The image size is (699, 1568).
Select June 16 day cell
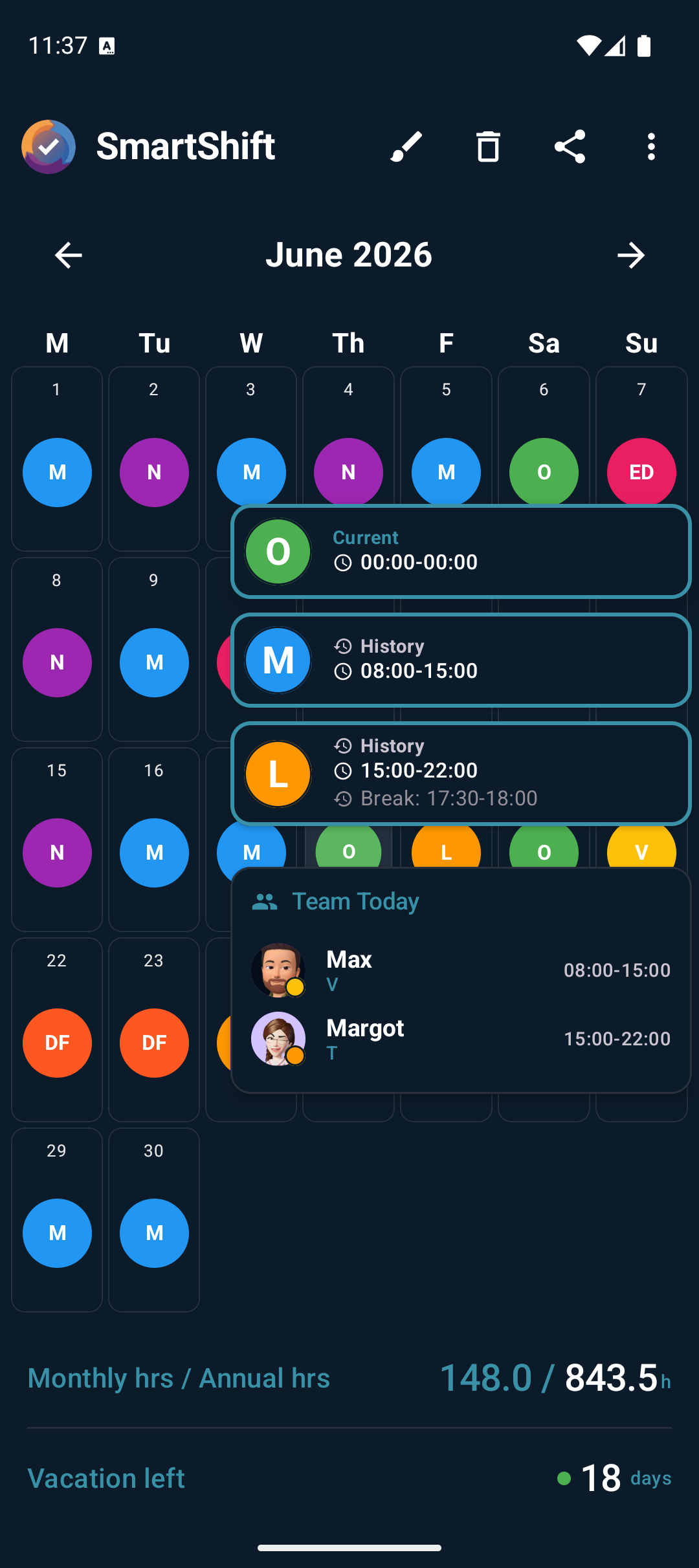pos(154,838)
